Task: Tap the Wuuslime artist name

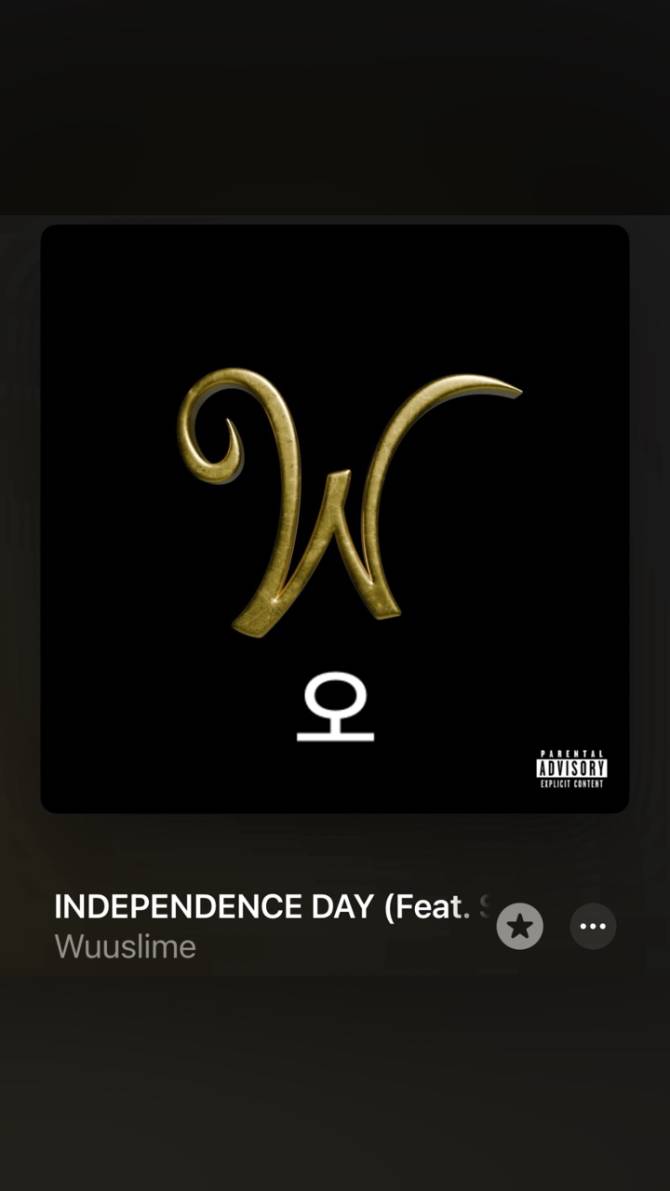Action: [125, 946]
